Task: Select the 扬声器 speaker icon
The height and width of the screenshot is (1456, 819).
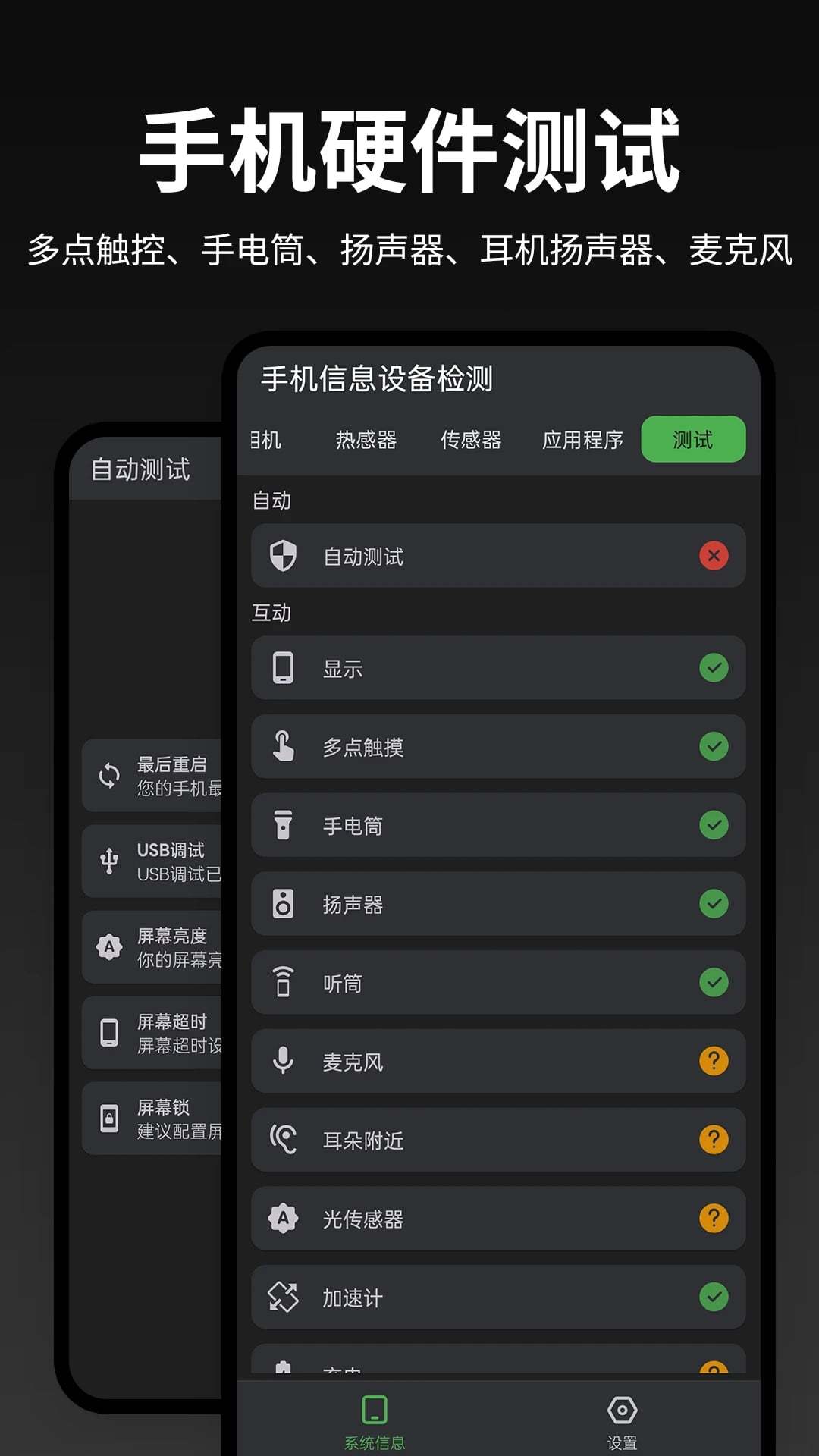Action: [x=284, y=904]
